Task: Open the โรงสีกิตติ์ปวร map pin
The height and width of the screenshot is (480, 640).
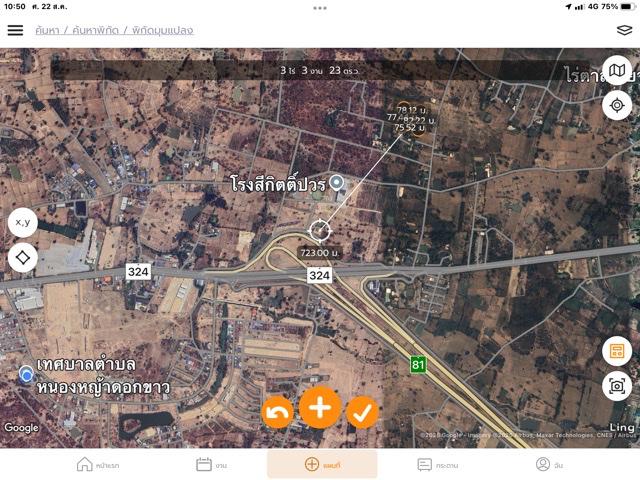Action: point(338,182)
